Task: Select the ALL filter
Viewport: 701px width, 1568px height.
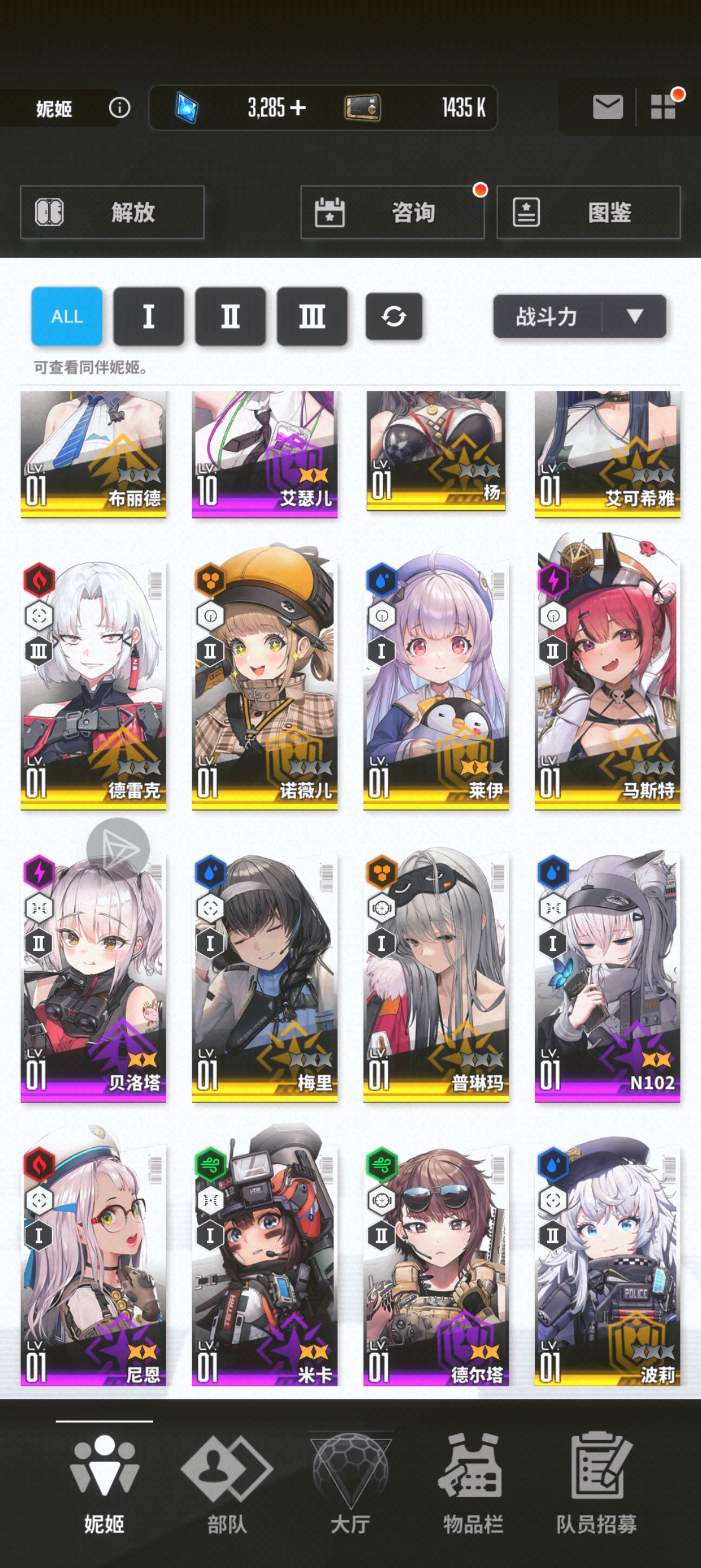Action: point(67,316)
